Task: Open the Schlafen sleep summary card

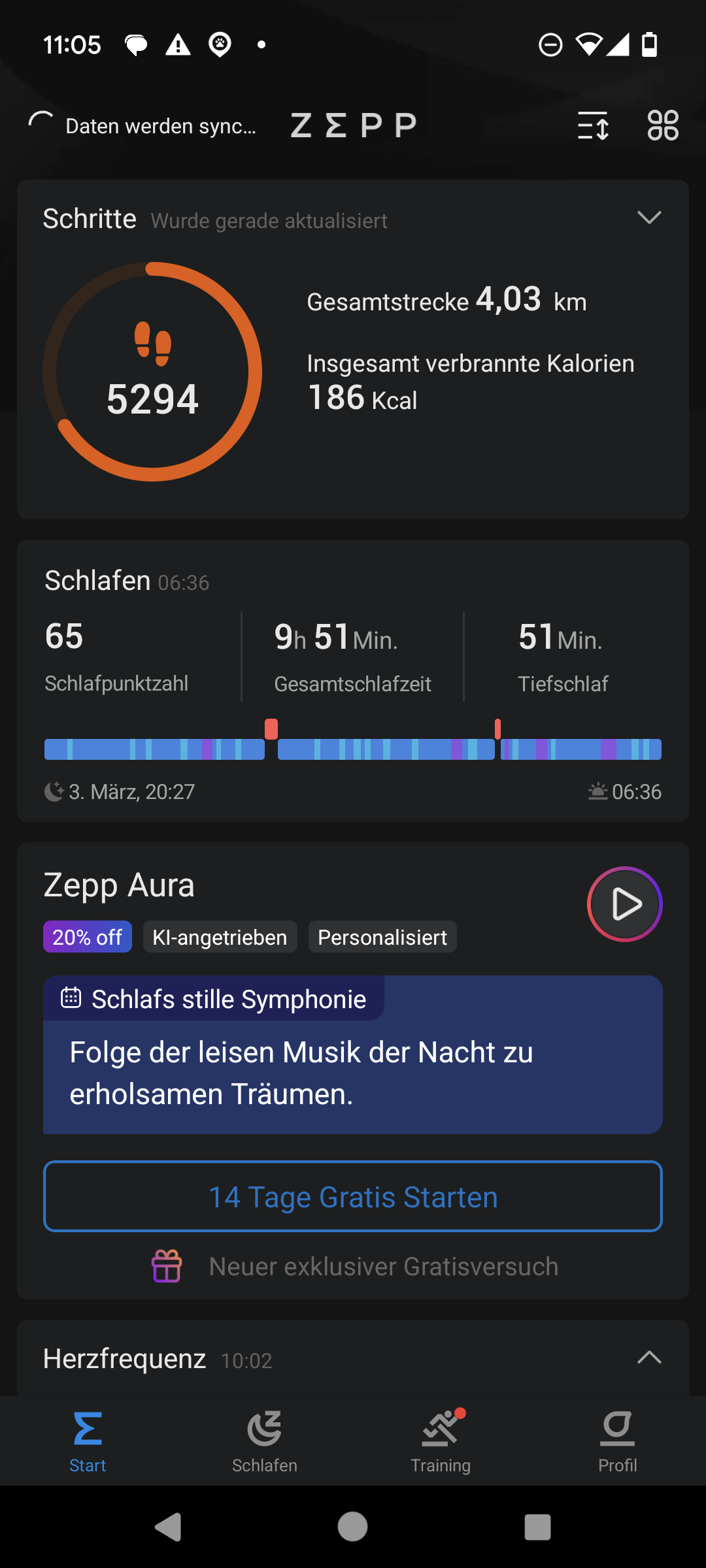Action: click(353, 681)
